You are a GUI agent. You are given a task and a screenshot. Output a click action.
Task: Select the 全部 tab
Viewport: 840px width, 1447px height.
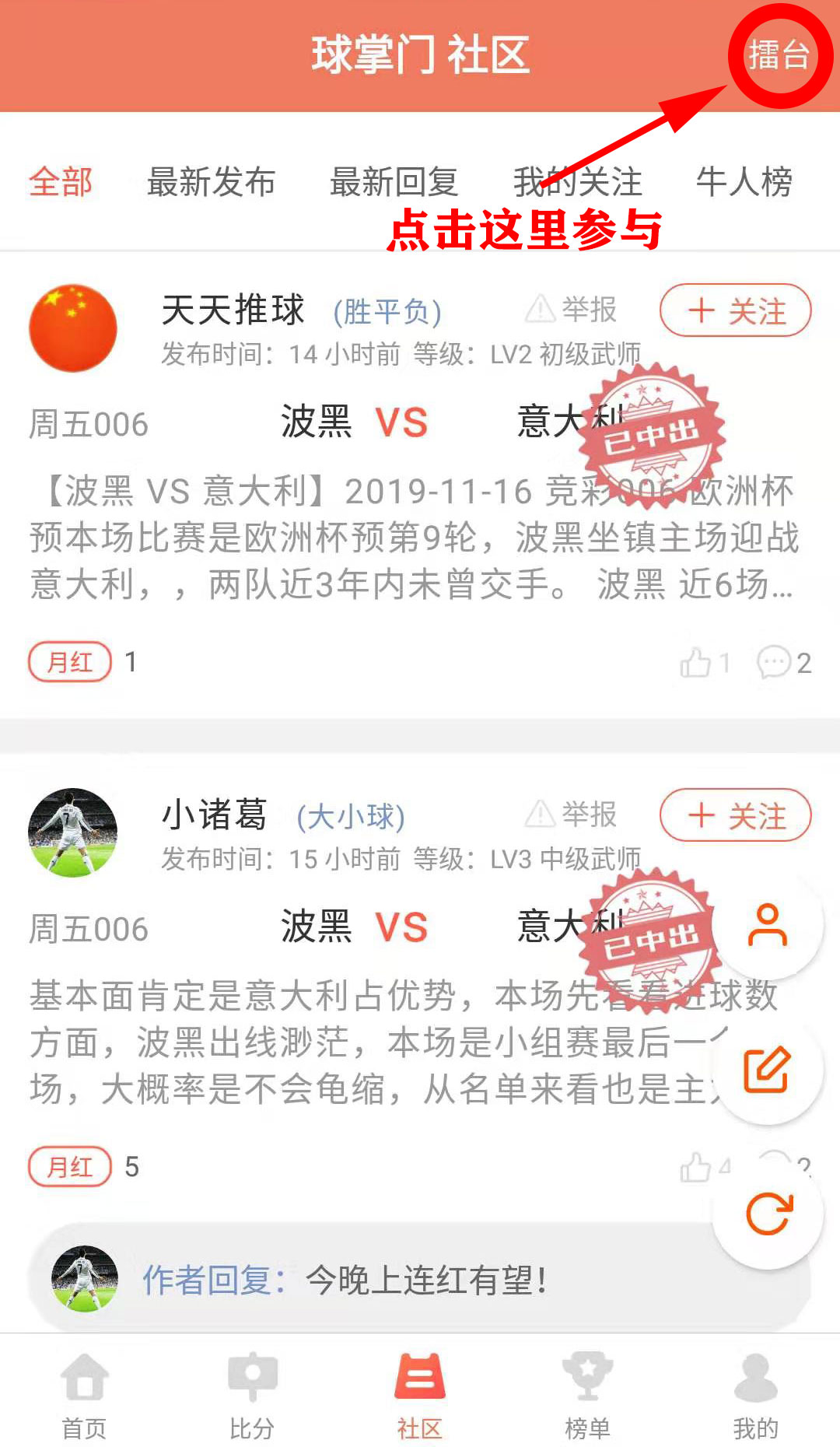pos(61,182)
